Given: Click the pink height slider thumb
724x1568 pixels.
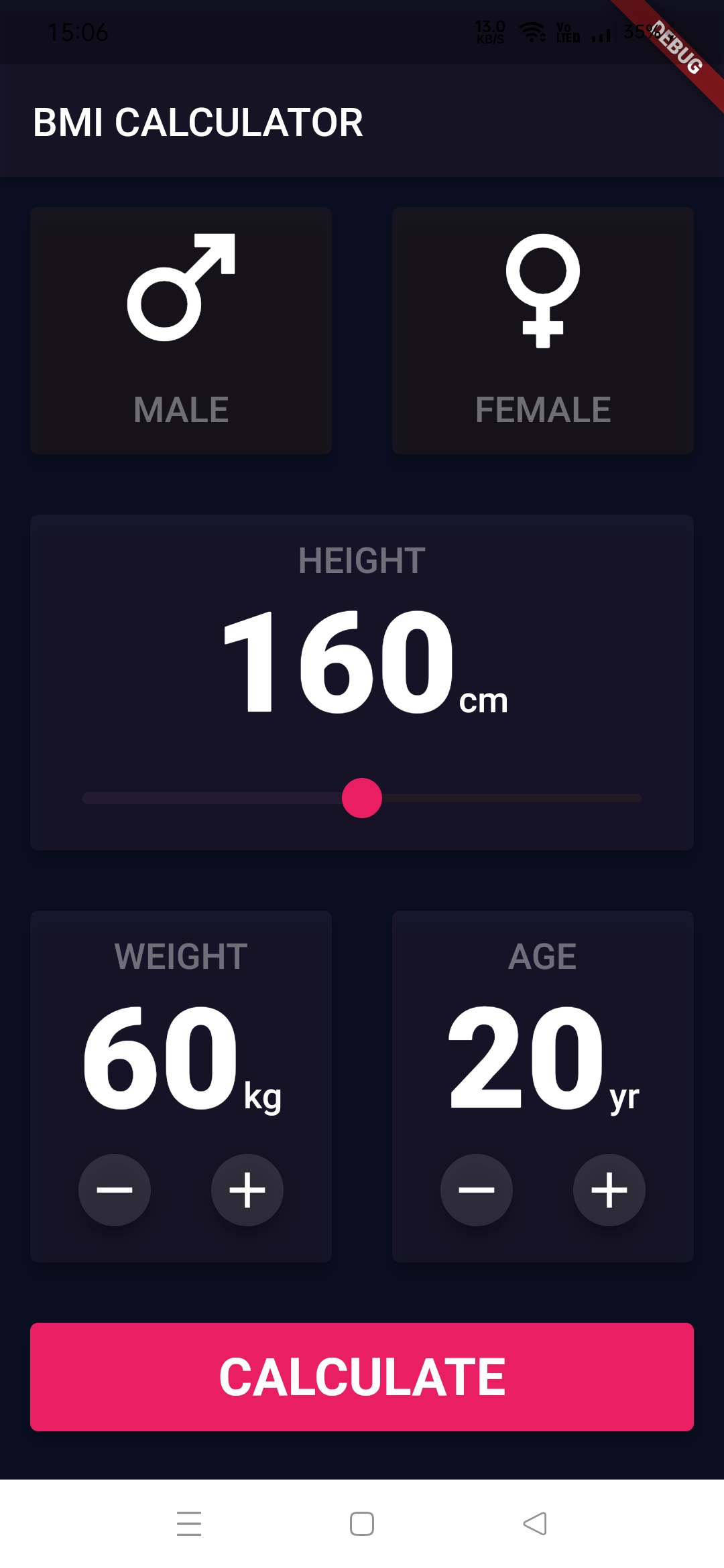Looking at the screenshot, I should coord(361,797).
